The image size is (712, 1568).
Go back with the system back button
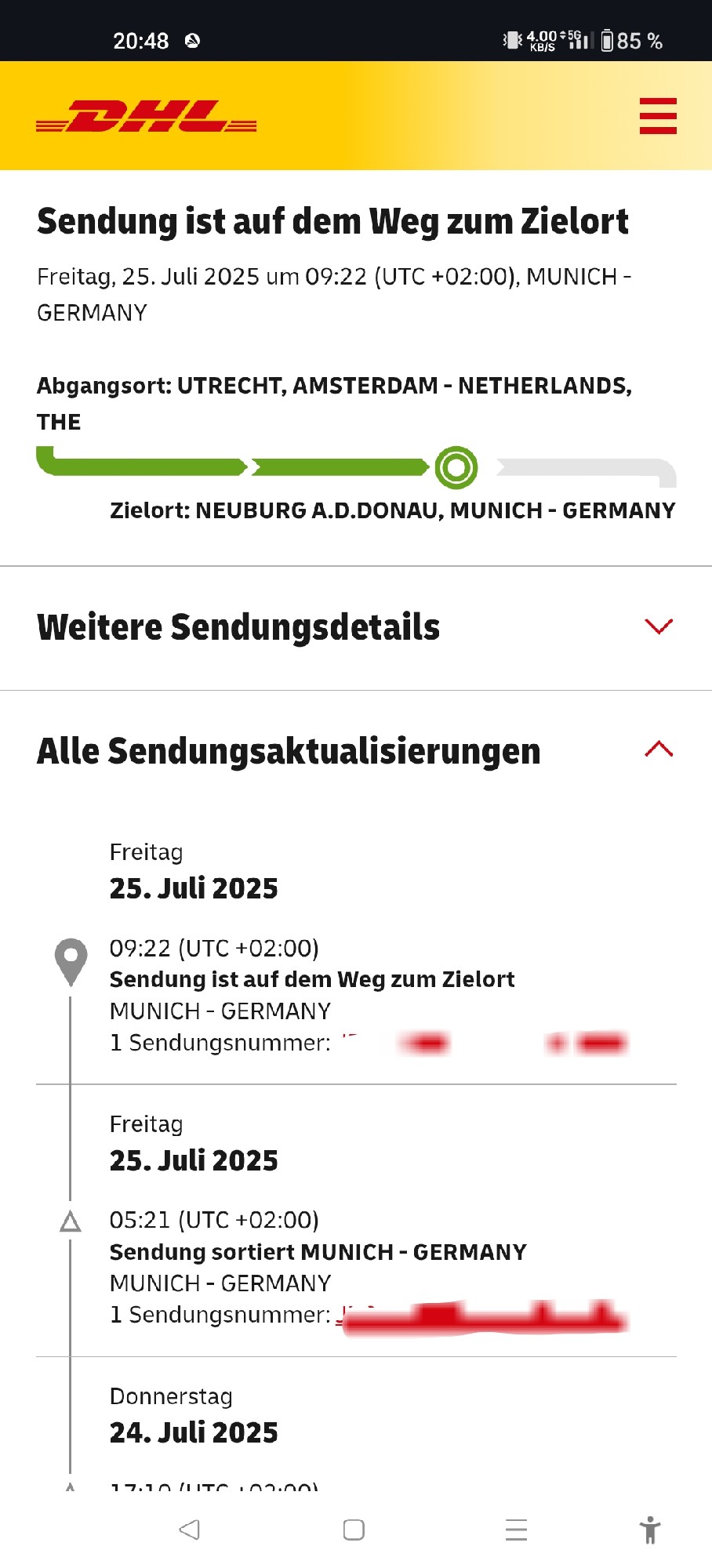pos(190,1530)
